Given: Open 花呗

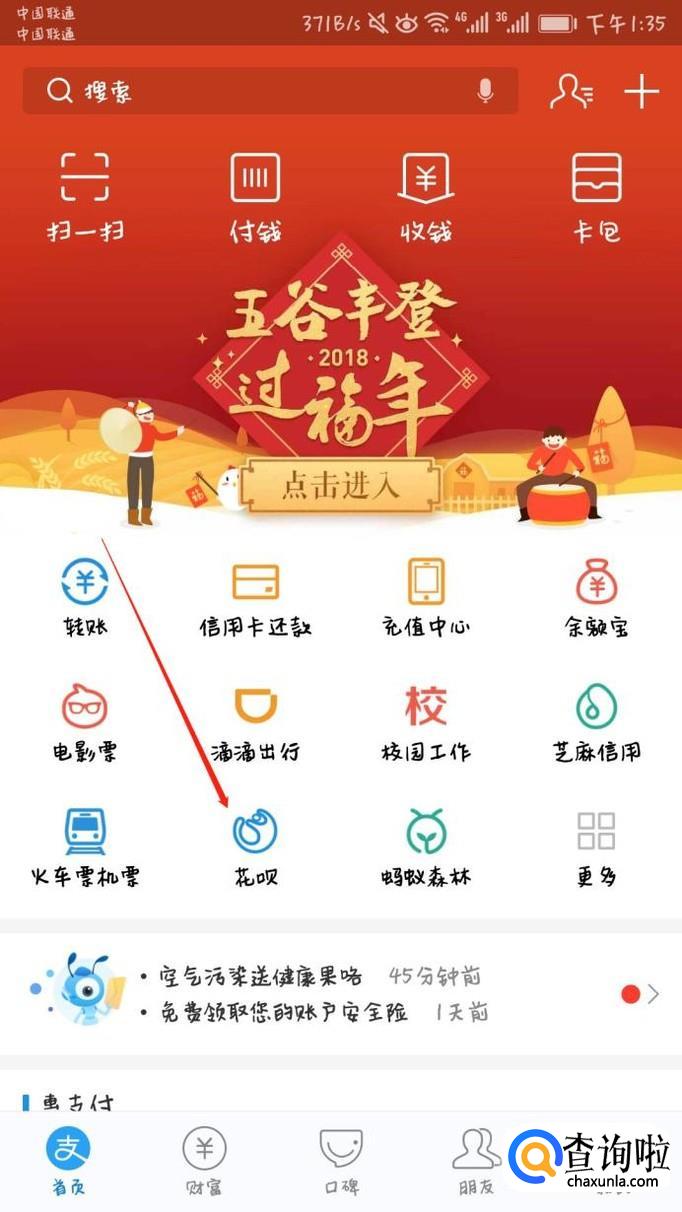Looking at the screenshot, I should click(x=256, y=848).
